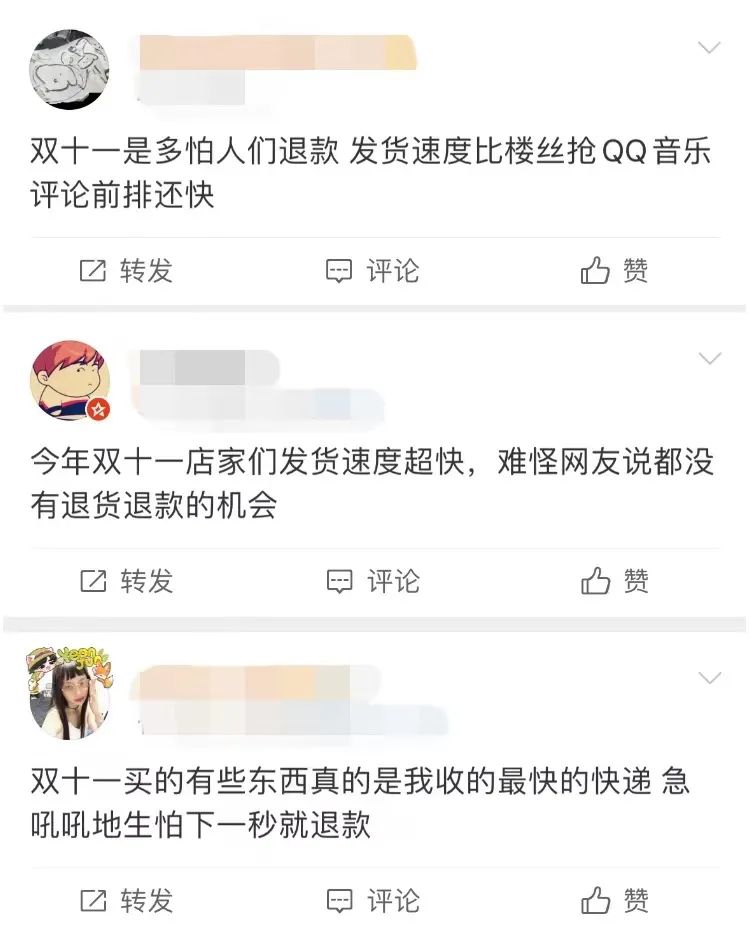The height and width of the screenshot is (939, 750).
Task: Repost the post starting 今年双十一店家们
Action: 126,581
